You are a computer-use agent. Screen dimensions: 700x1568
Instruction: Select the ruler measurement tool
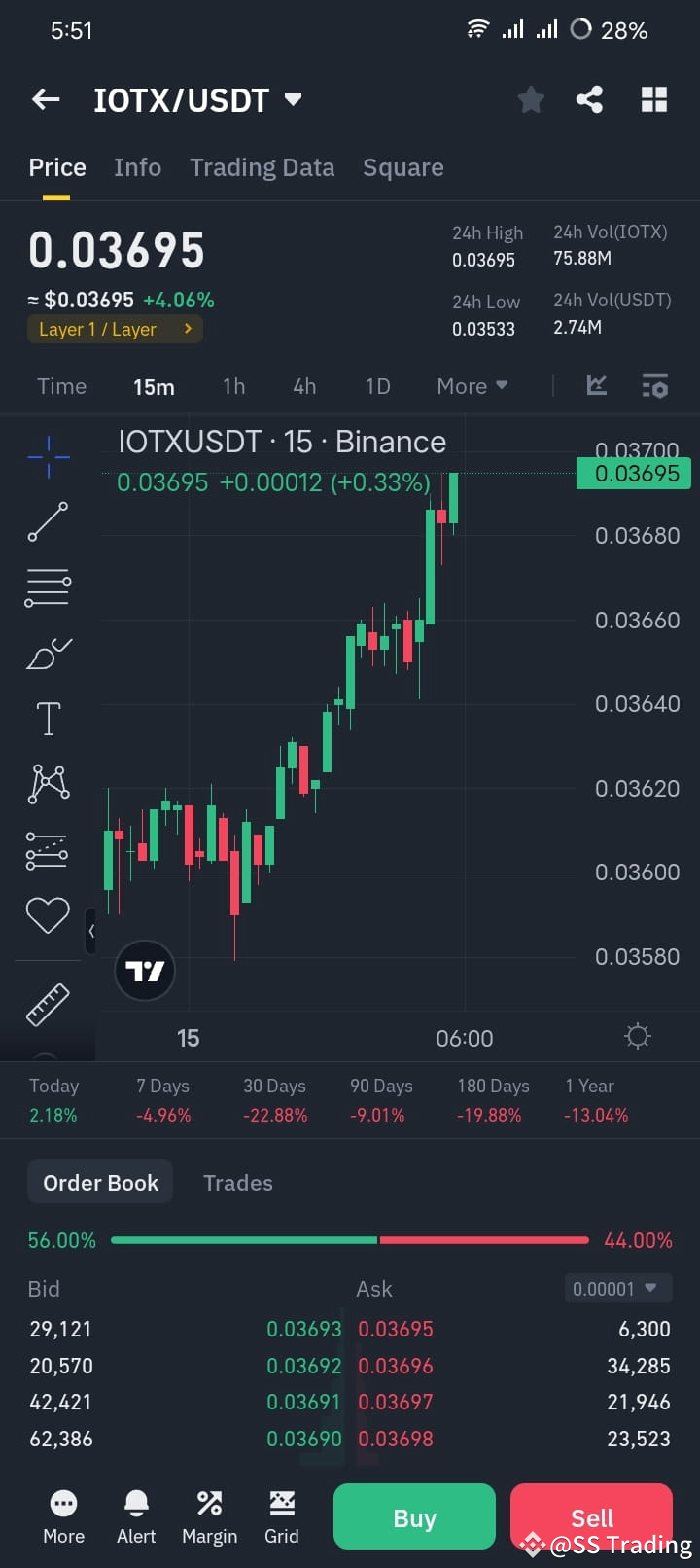48,1004
